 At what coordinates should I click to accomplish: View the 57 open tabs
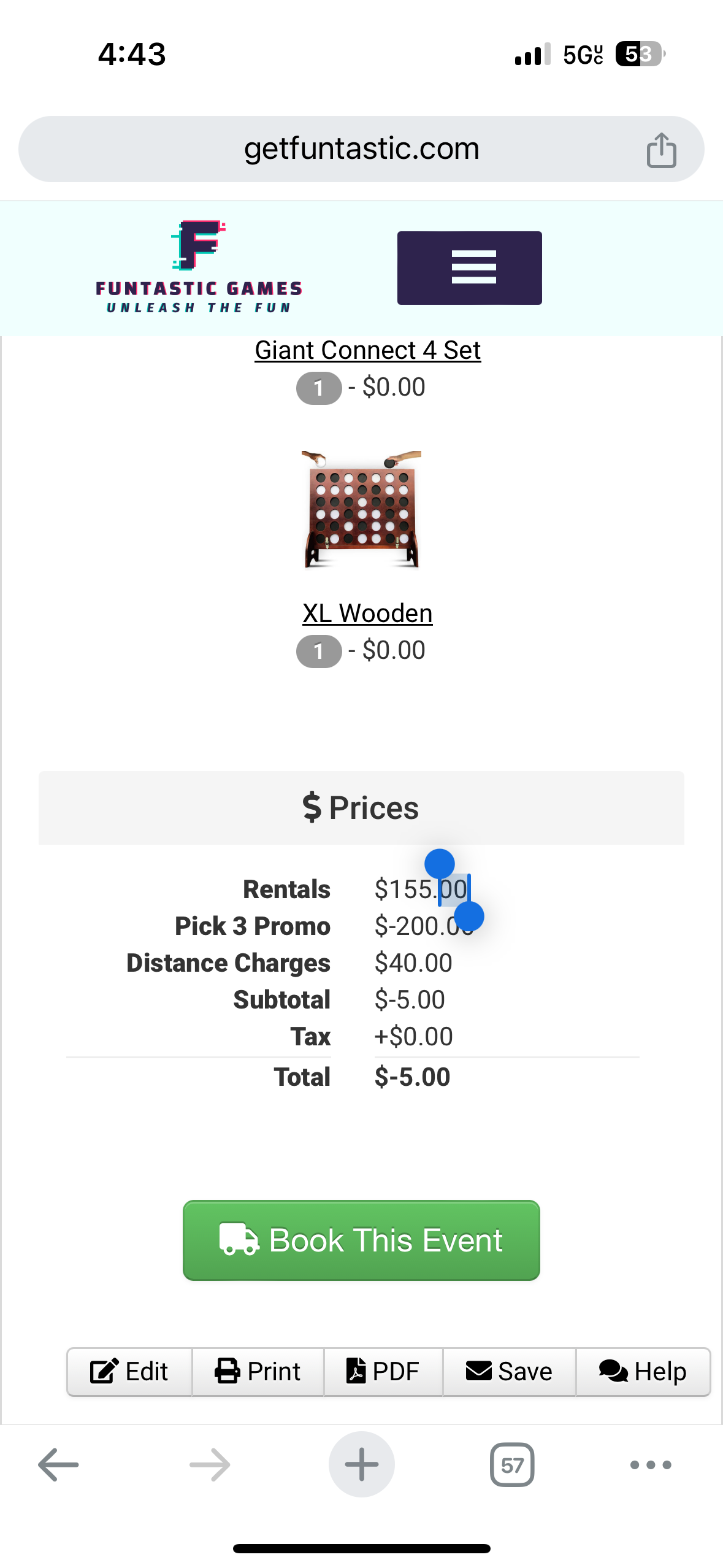coord(512,1464)
